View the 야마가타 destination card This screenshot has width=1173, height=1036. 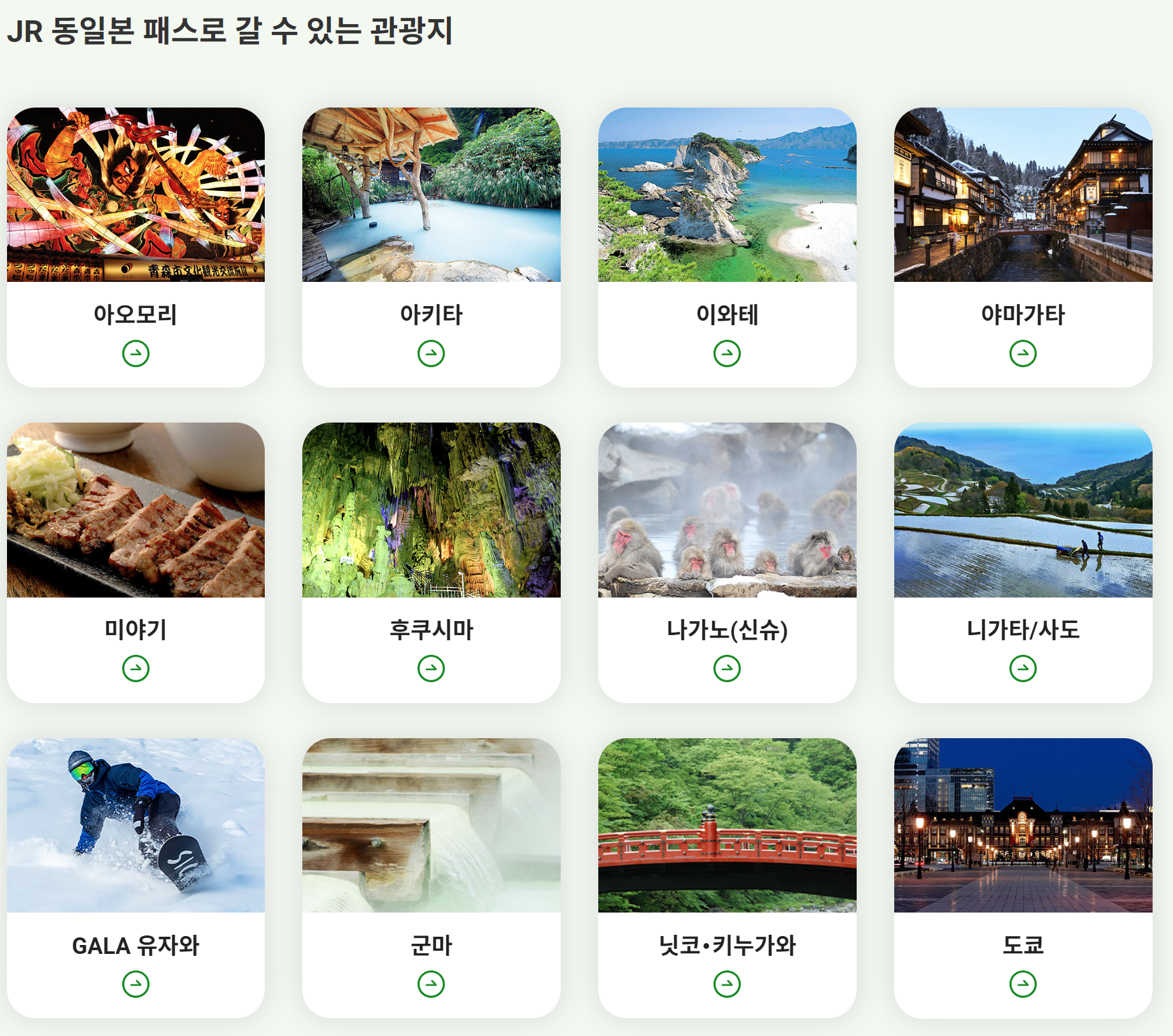(x=1023, y=247)
